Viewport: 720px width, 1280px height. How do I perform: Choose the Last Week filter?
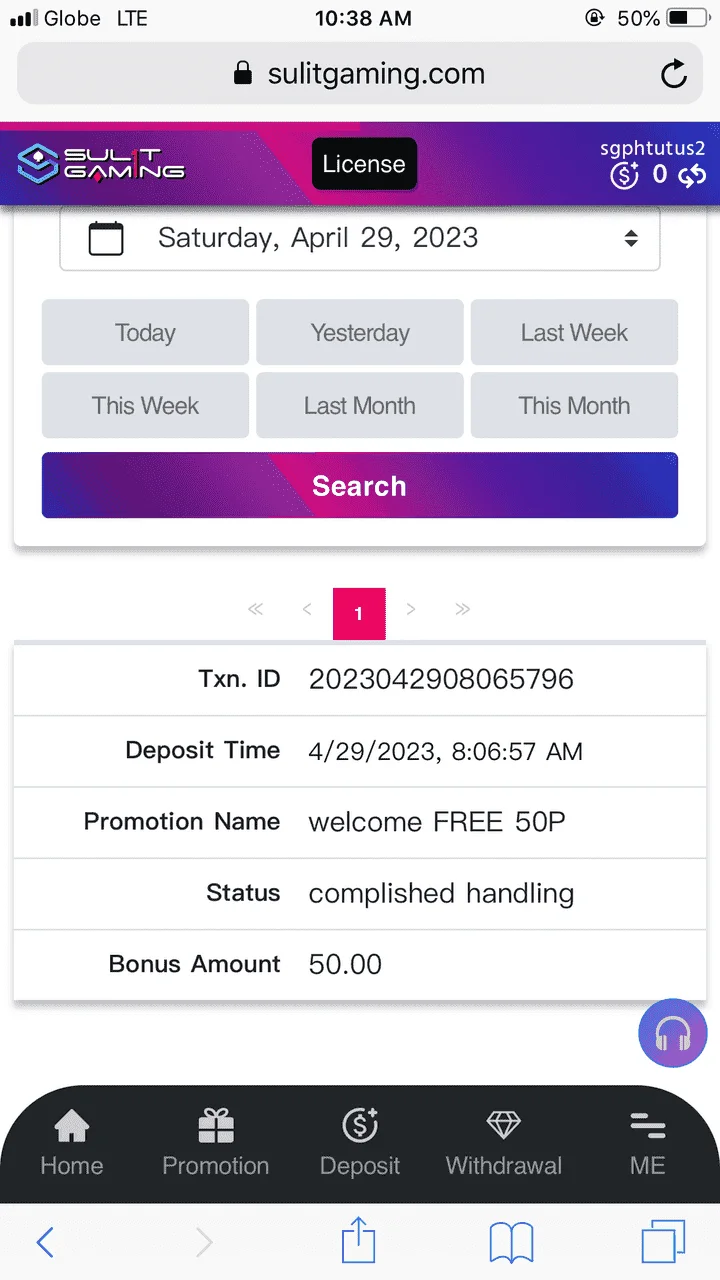[x=574, y=332]
